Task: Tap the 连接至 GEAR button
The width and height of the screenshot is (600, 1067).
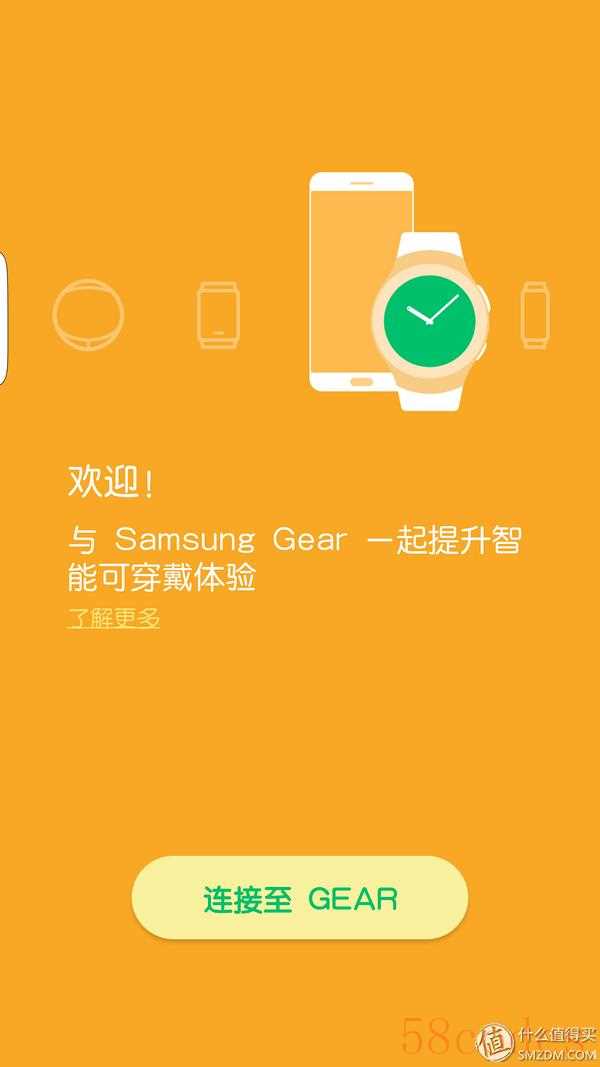Action: pos(300,898)
